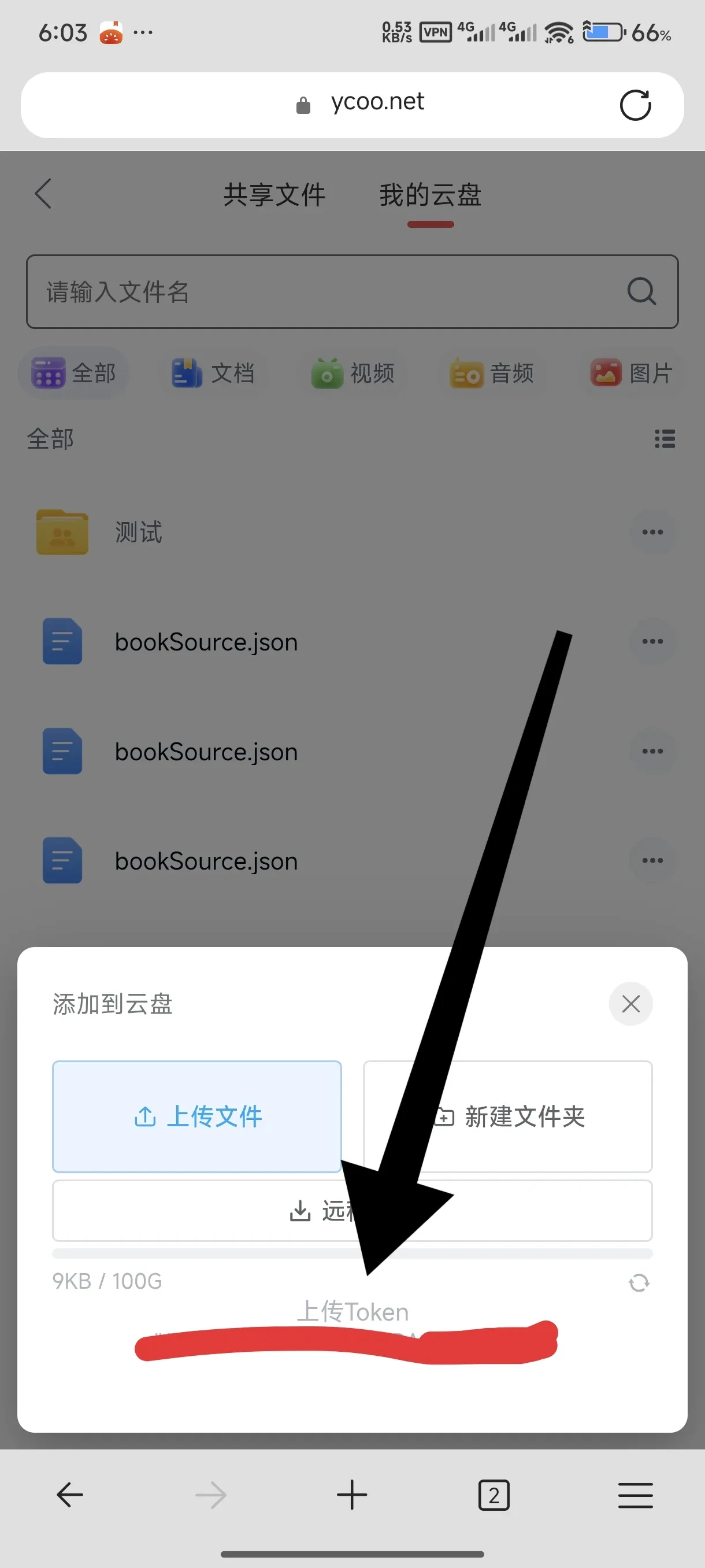Refresh the storage usage next to 9KB / 100G
The height and width of the screenshot is (1568, 705).
click(638, 1282)
